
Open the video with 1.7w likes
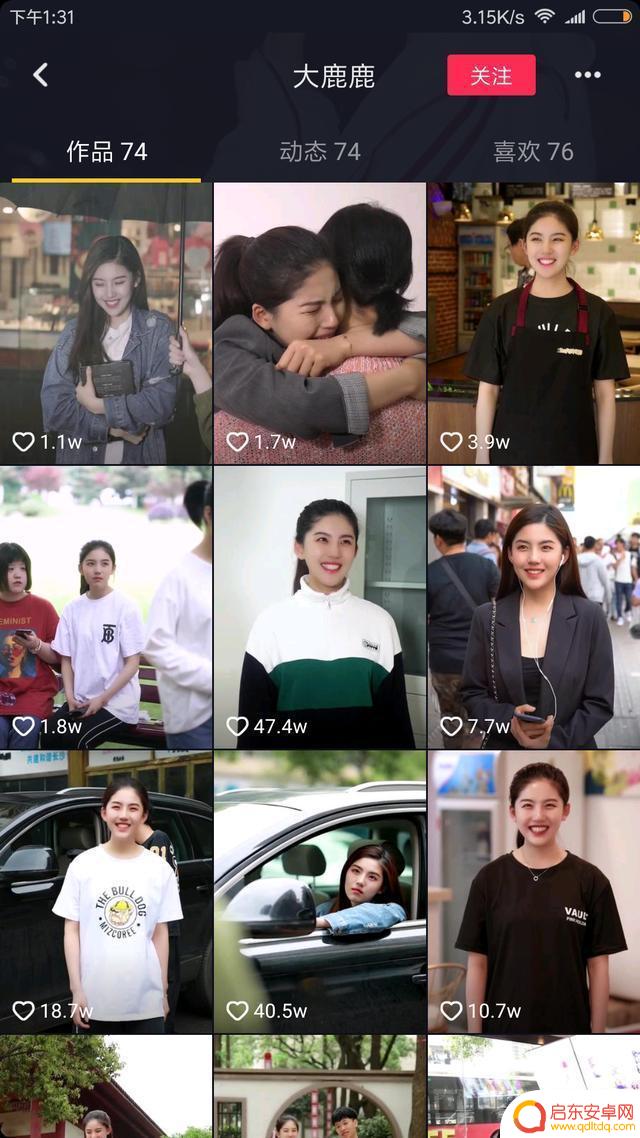(320, 322)
